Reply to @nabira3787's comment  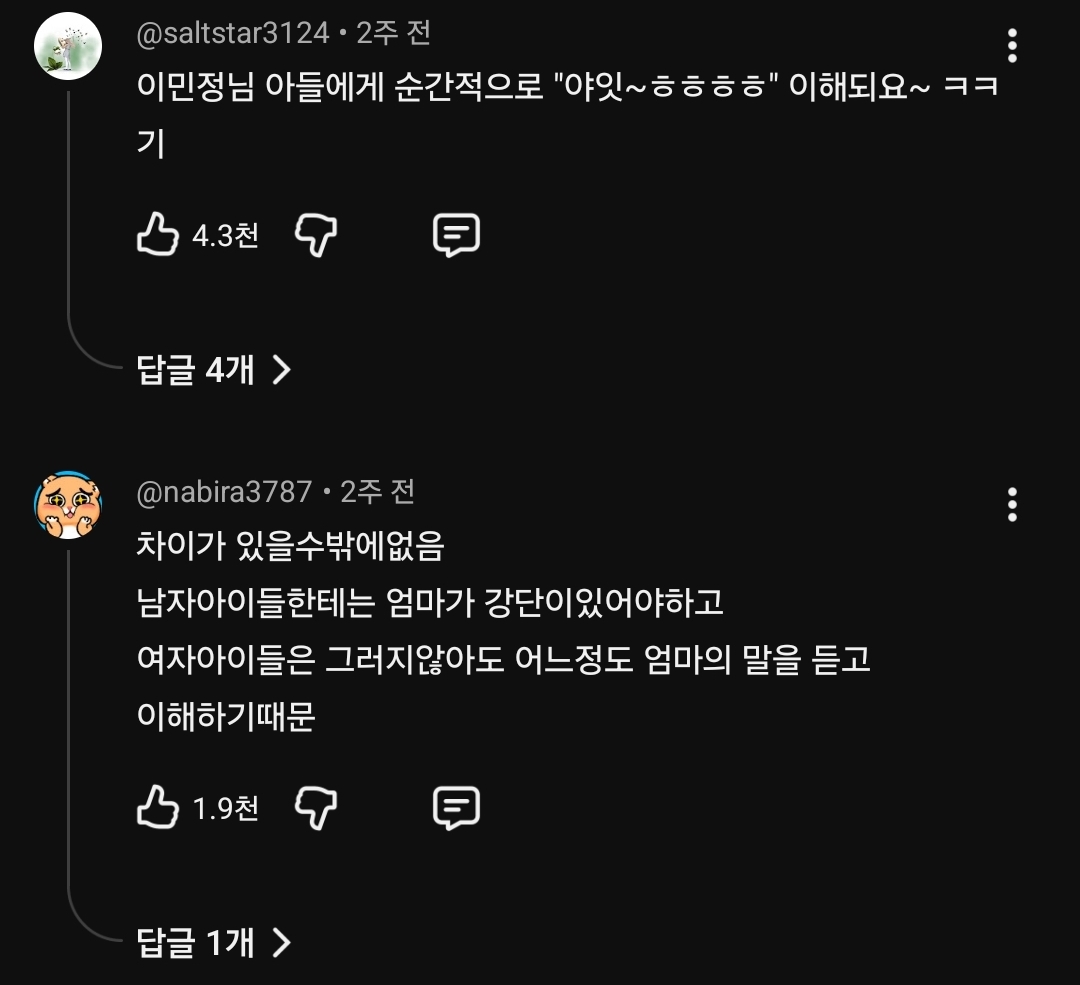click(x=456, y=808)
